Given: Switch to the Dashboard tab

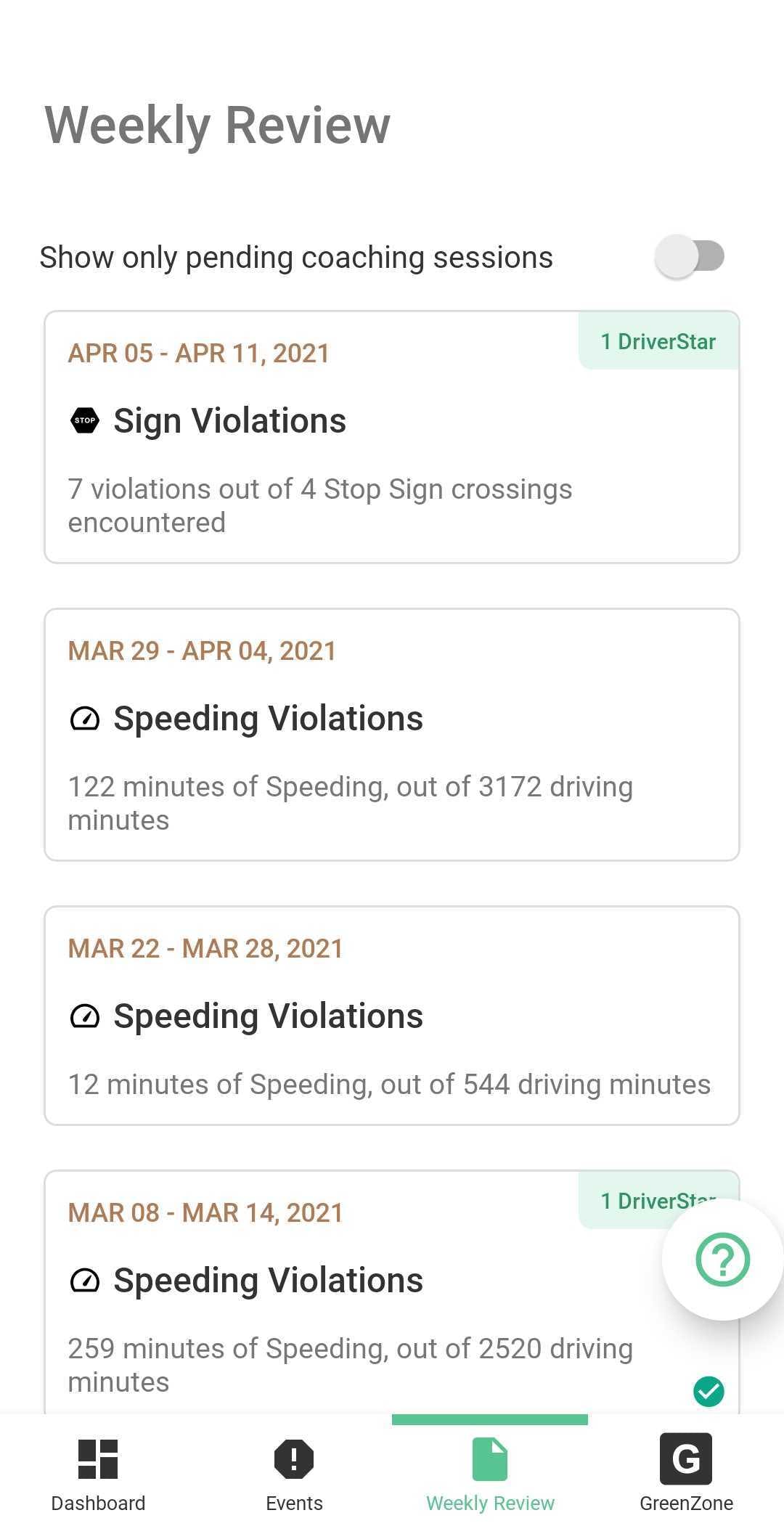Looking at the screenshot, I should tap(98, 1474).
